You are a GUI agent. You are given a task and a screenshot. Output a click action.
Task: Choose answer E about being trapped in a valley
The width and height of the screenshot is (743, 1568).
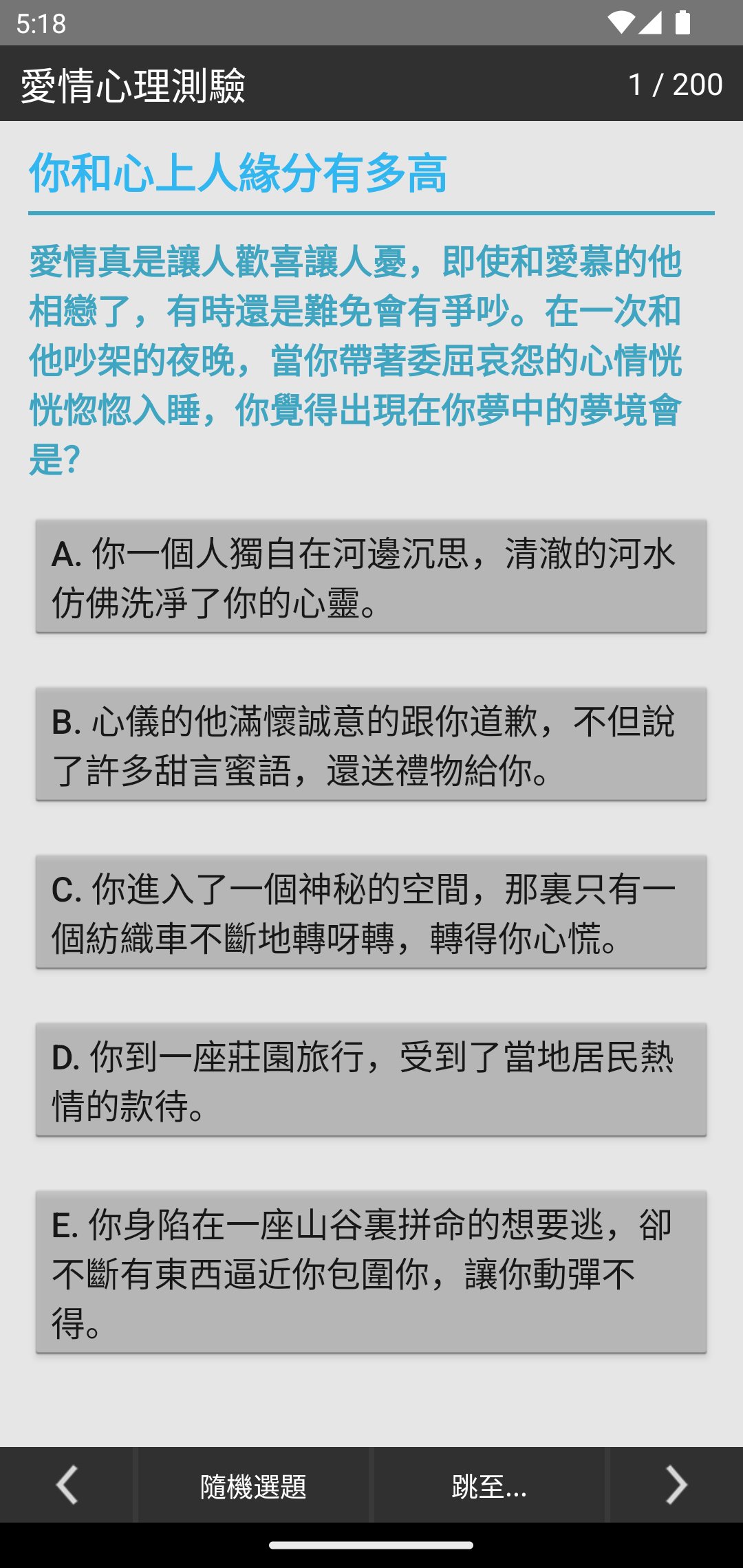coord(371,1272)
